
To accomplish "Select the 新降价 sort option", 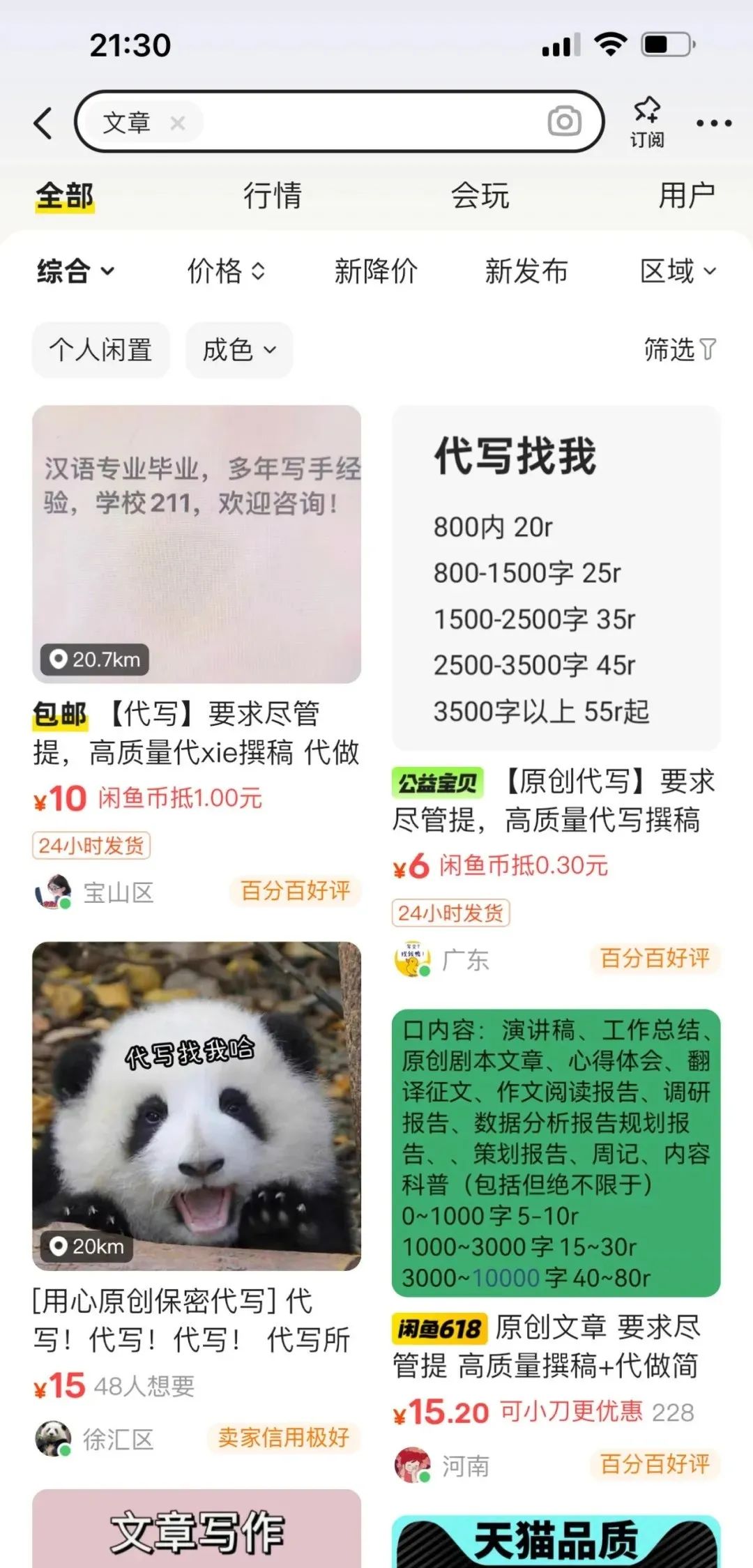I will (x=376, y=271).
